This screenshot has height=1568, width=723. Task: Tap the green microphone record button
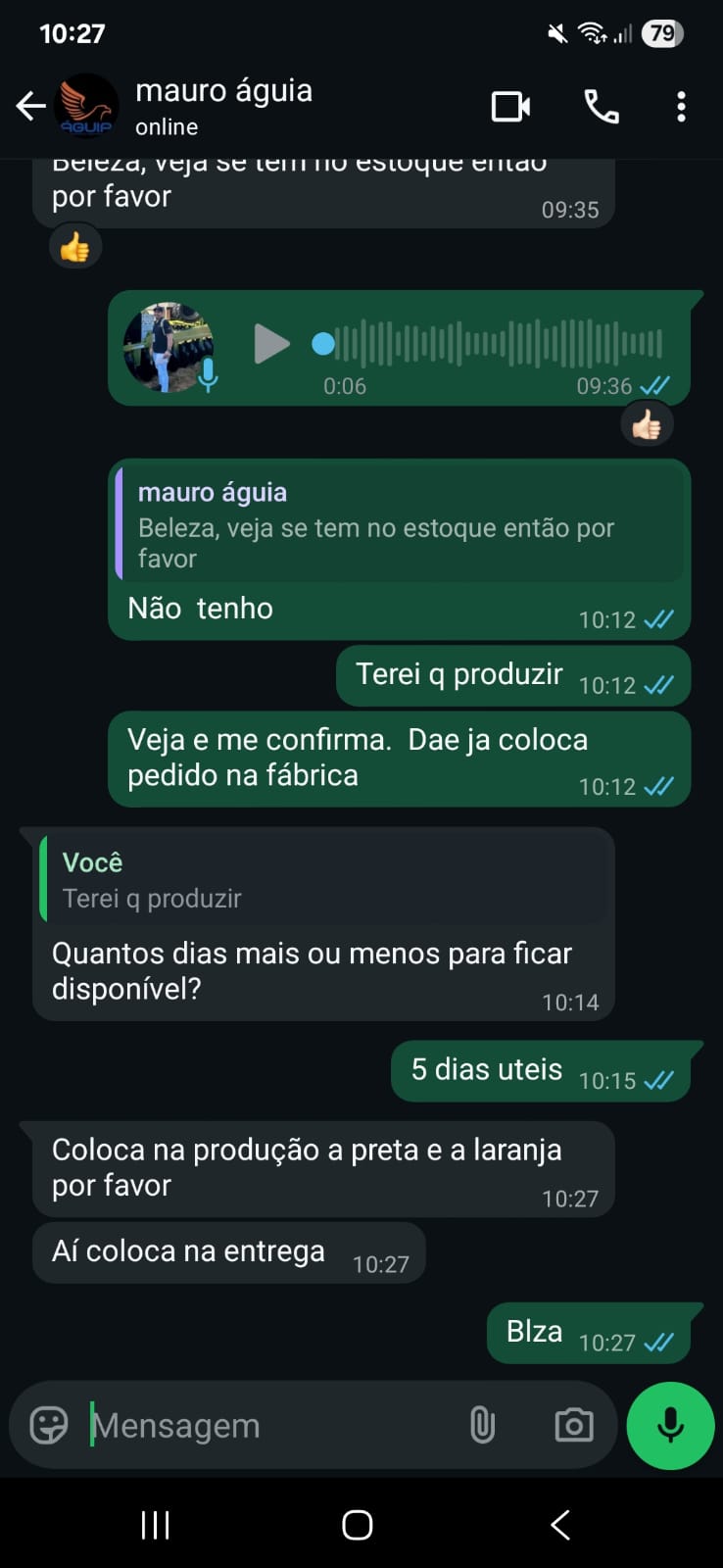[x=670, y=1425]
